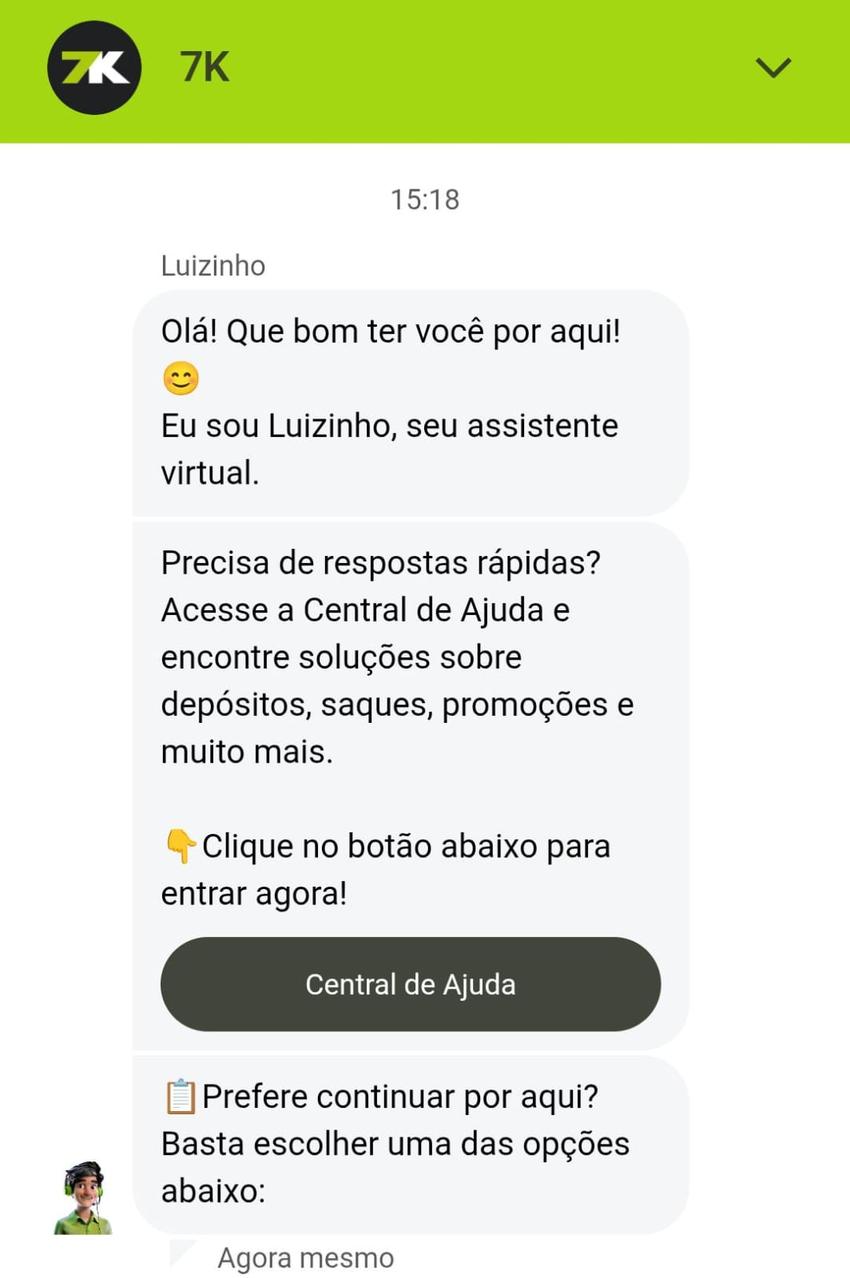Click the circular 7K badge in the header
Image resolution: width=850 pixels, height=1278 pixels.
pos(94,68)
